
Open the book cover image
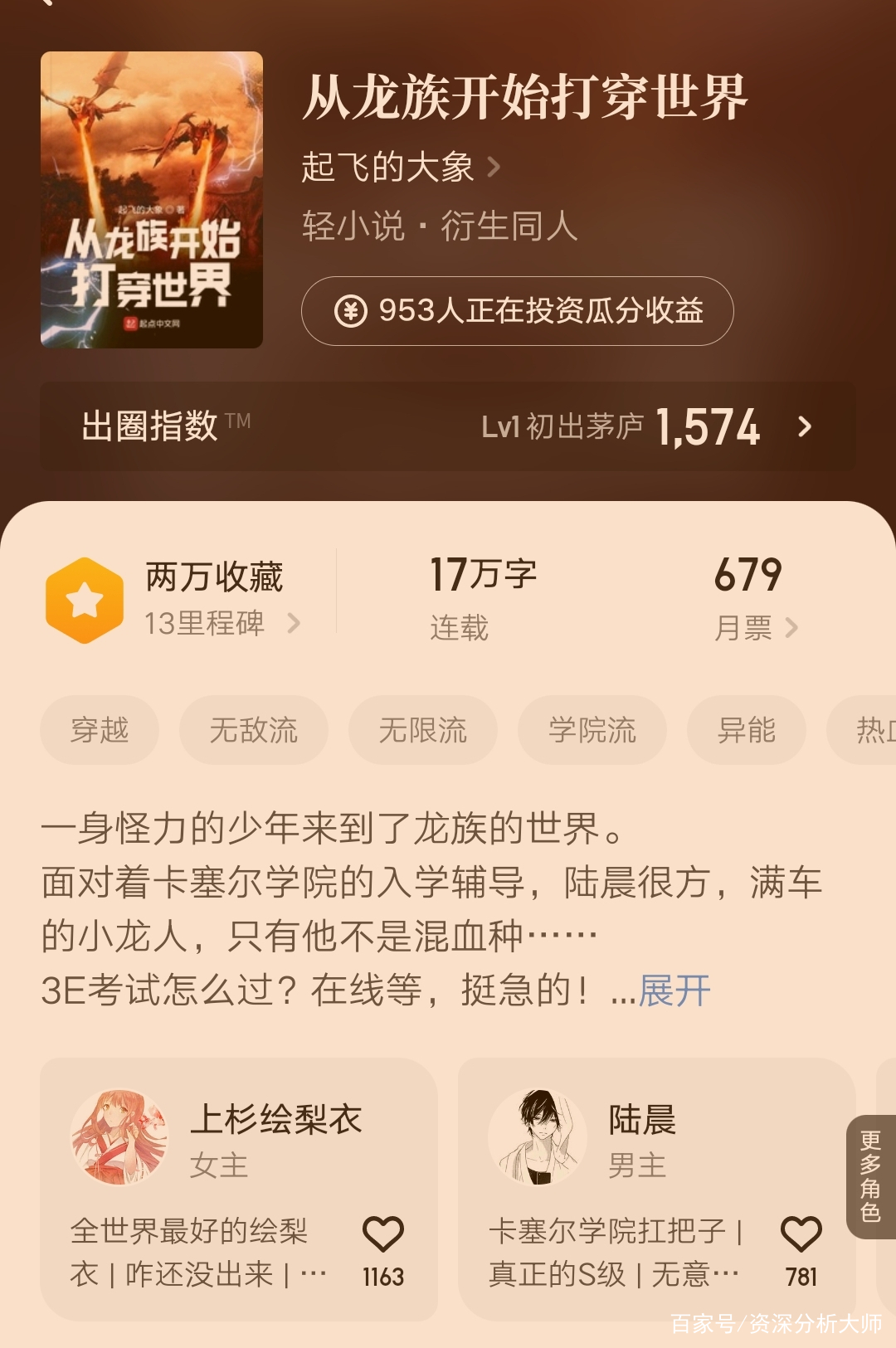tap(152, 200)
